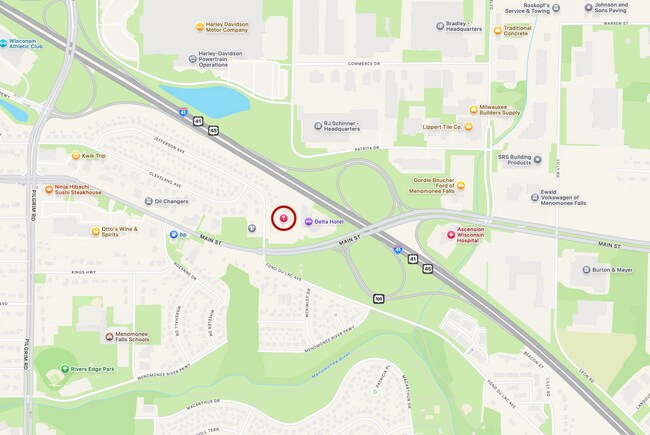Select the Oil Changers point of interest
Viewport: 650px width, 435px height.
[x=147, y=201]
